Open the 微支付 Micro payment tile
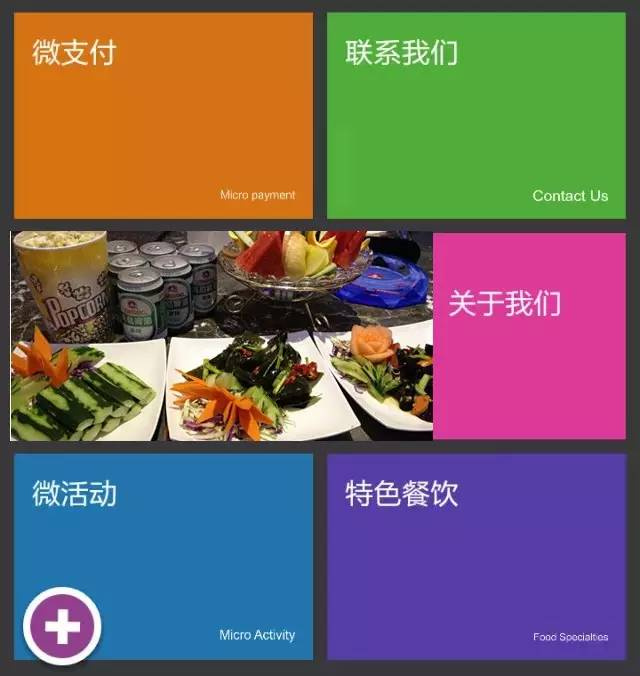This screenshot has width=640, height=676. (162, 115)
